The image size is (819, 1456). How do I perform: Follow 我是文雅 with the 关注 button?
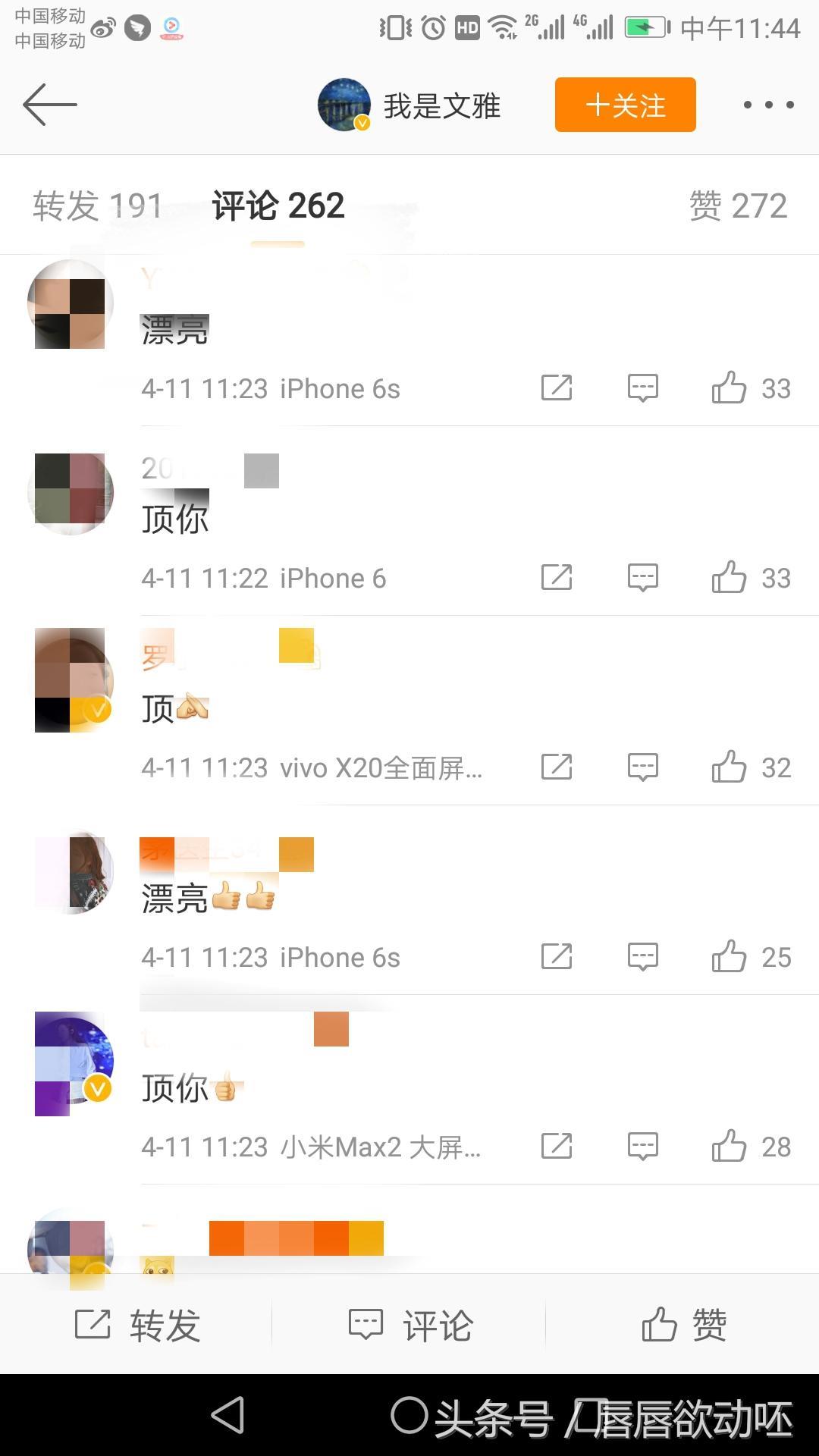click(625, 105)
